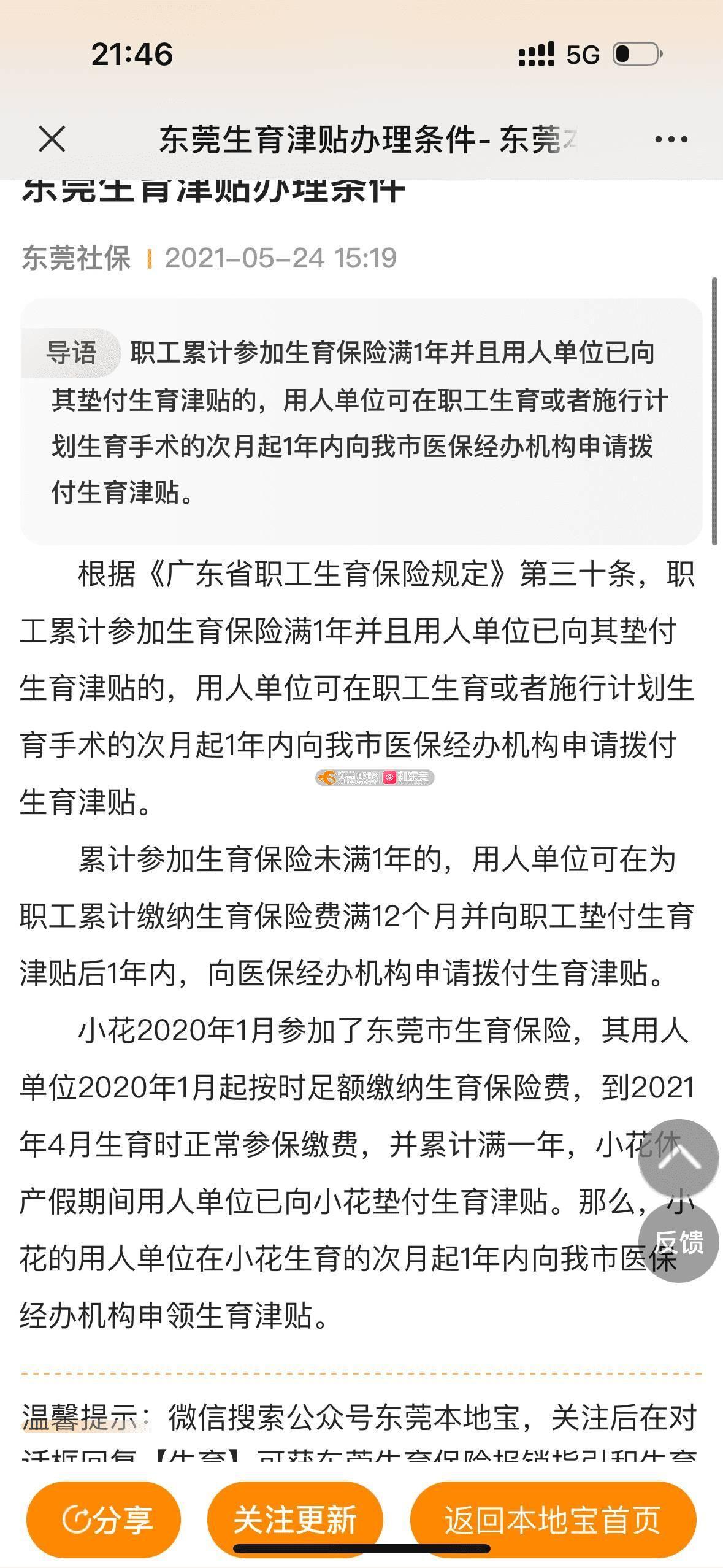723x1568 pixels.
Task: Tap the scroll-to-top arrow button
Action: pyautogui.click(x=678, y=1159)
